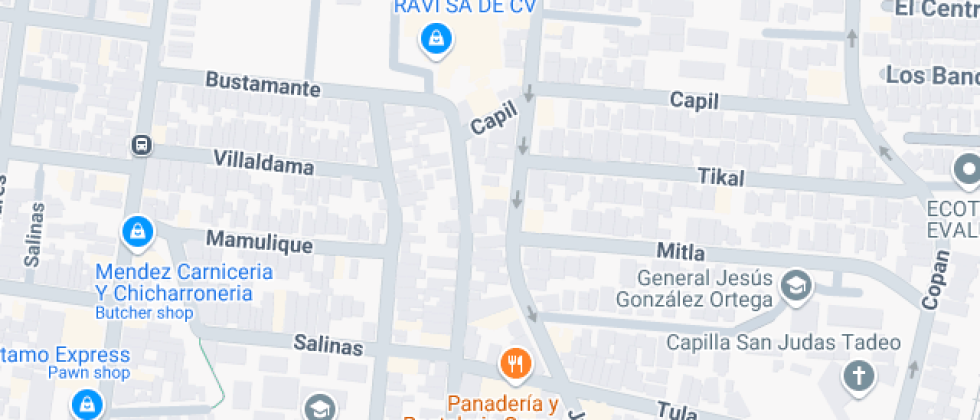This screenshot has width=980, height=420.
Task: Open the RAVI SA DE CV shop pin
Action: point(436,40)
